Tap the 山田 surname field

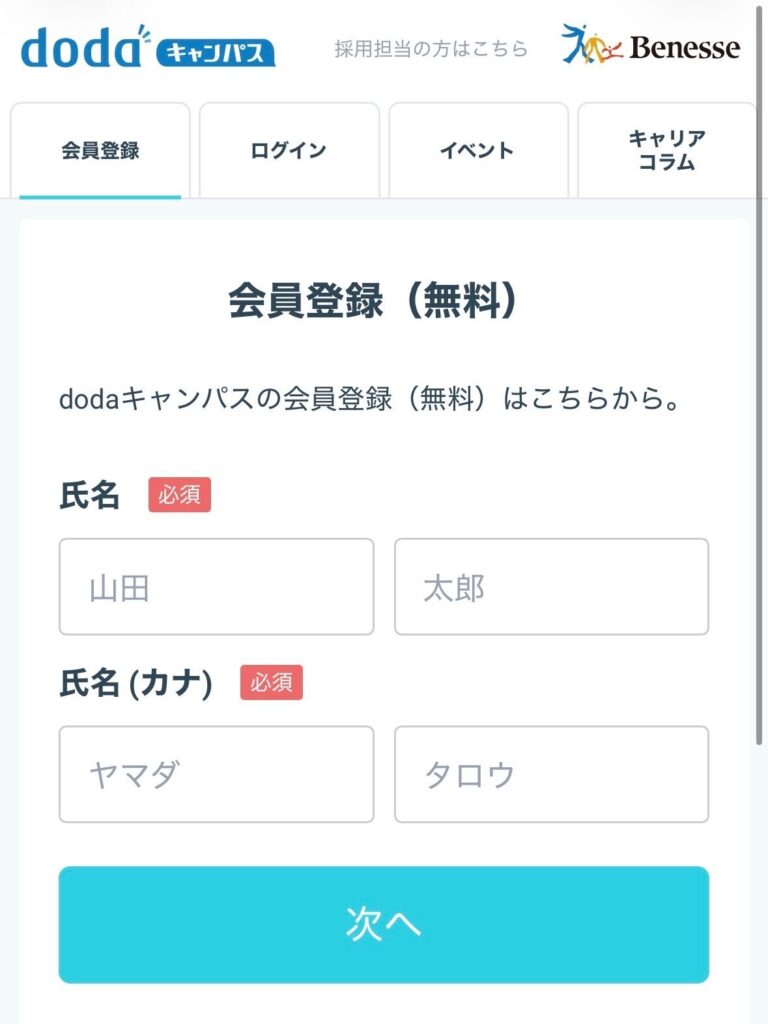point(216,587)
